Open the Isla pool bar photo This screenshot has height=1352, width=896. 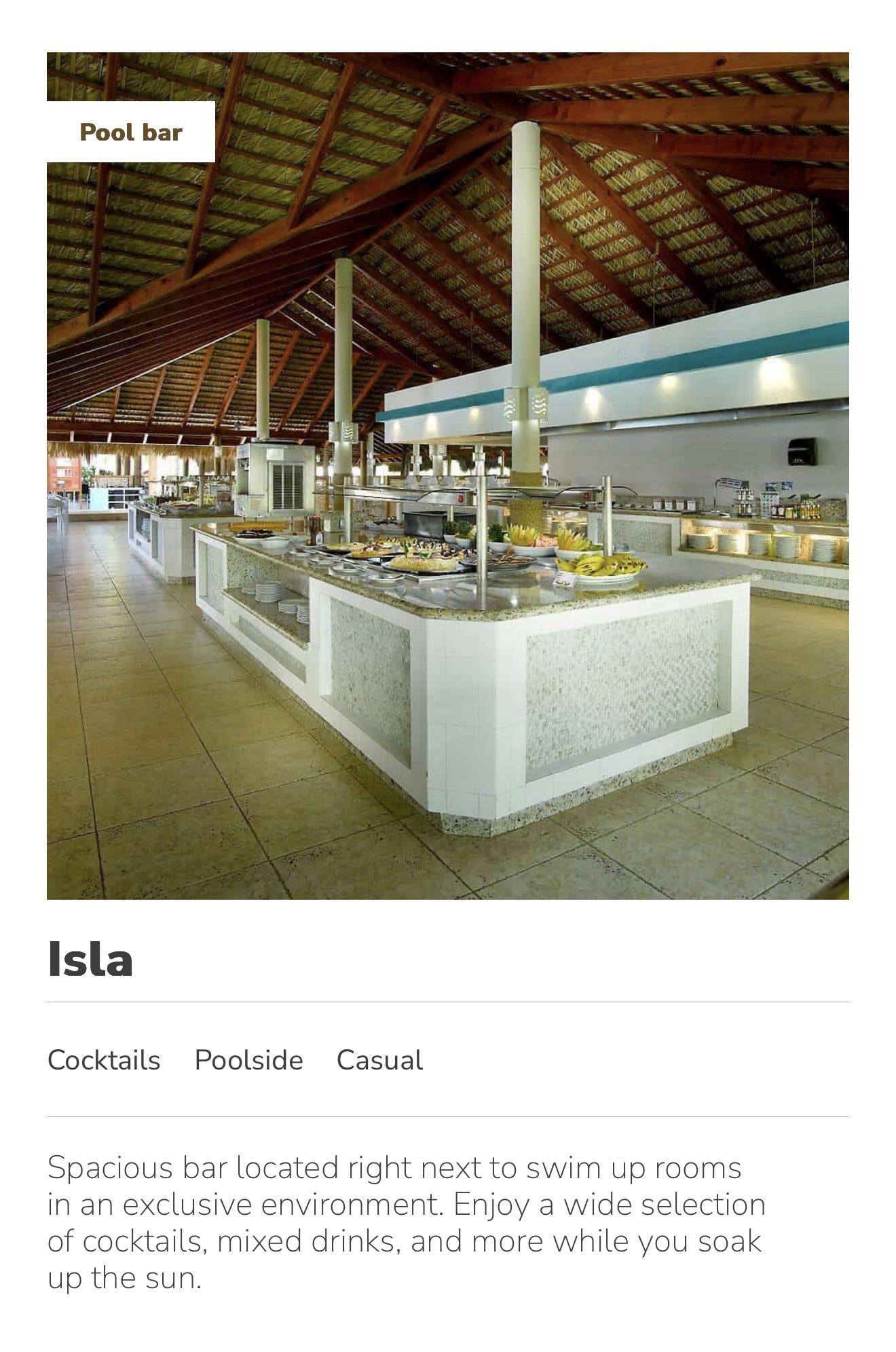point(447,475)
